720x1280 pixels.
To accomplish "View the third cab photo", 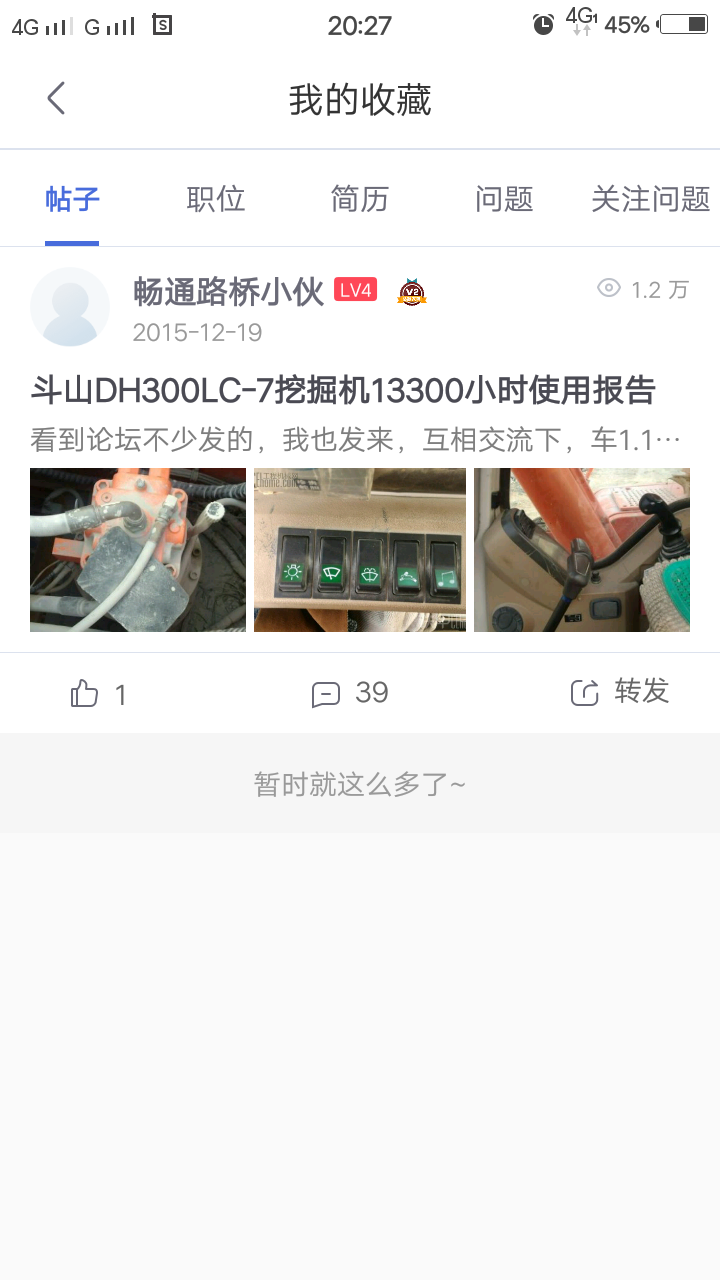I will click(582, 550).
